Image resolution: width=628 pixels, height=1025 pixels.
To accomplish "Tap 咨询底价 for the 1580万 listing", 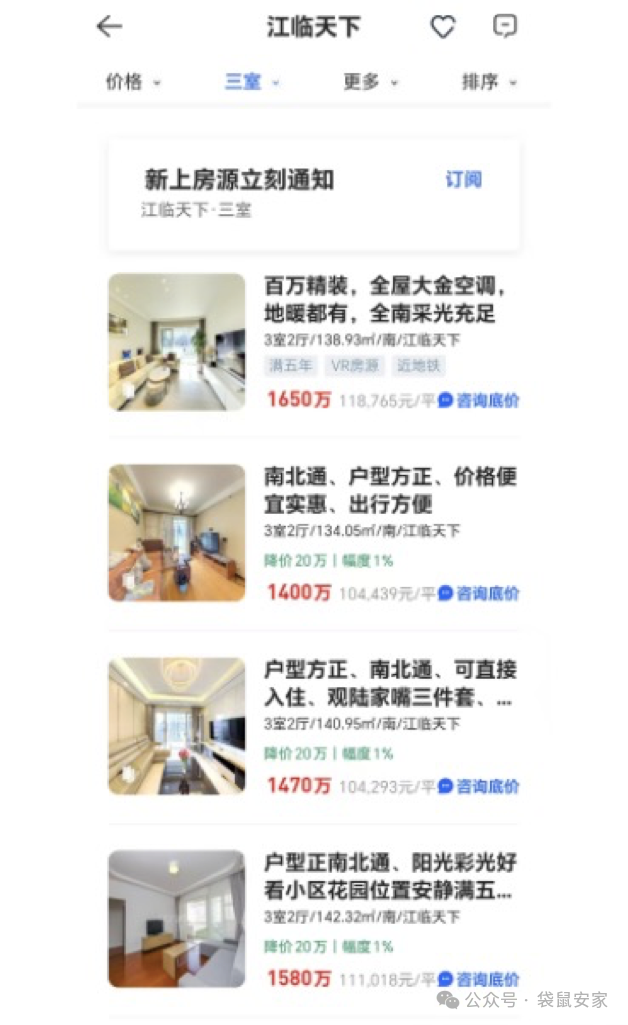I will click(479, 979).
